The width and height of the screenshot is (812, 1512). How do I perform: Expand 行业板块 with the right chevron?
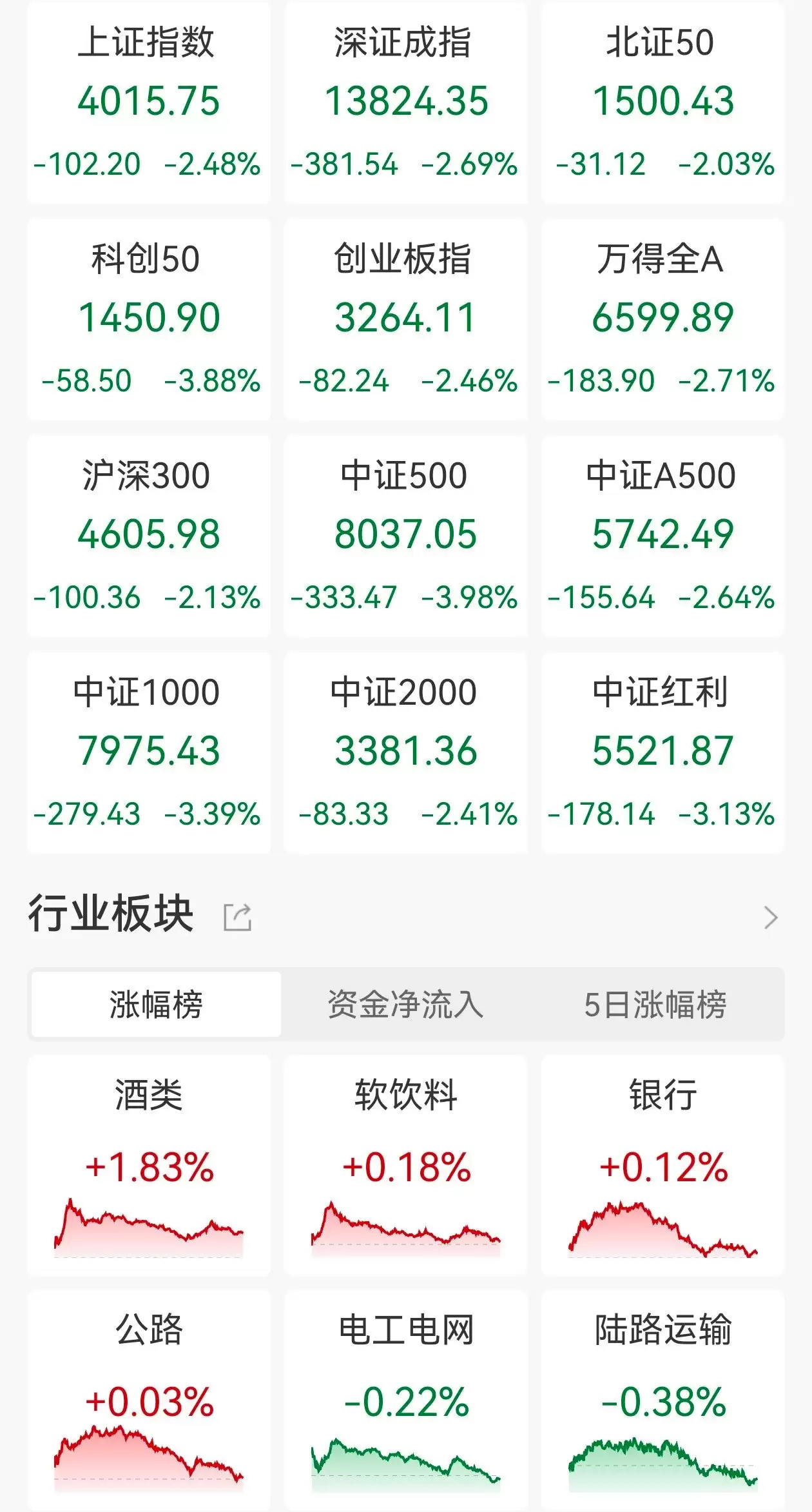click(771, 917)
